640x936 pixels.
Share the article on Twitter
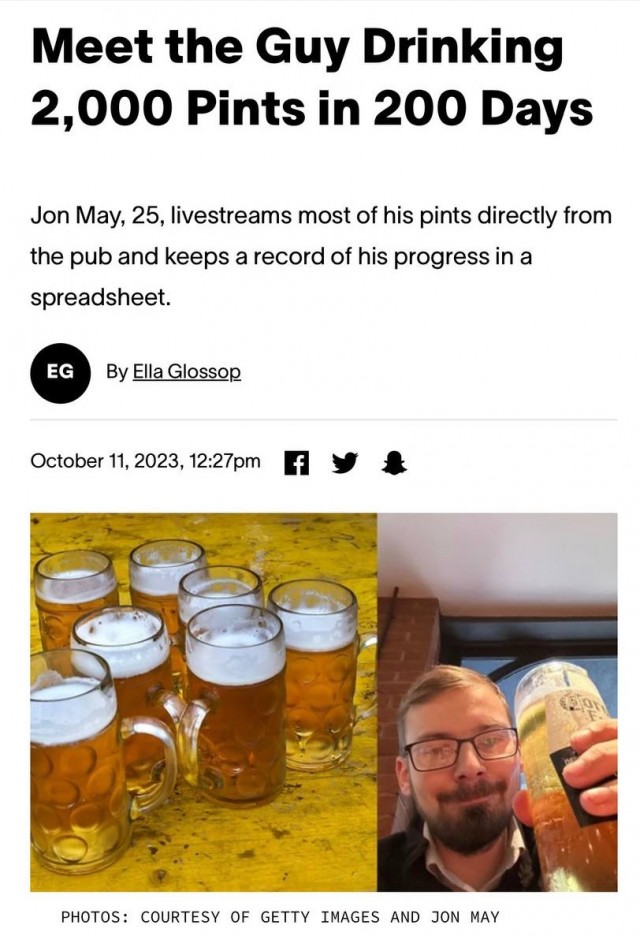[345, 462]
